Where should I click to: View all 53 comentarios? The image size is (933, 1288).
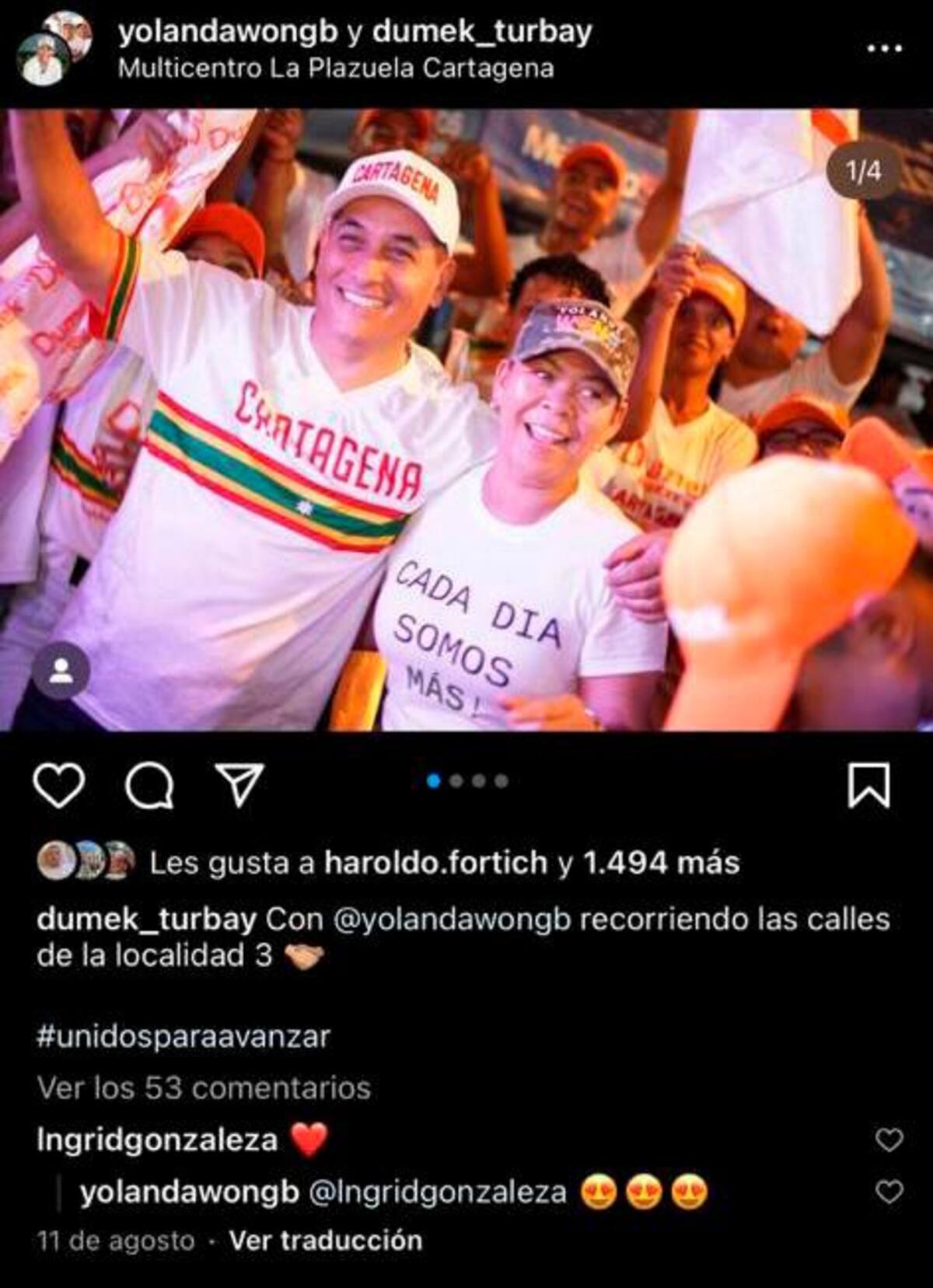[x=204, y=1087]
